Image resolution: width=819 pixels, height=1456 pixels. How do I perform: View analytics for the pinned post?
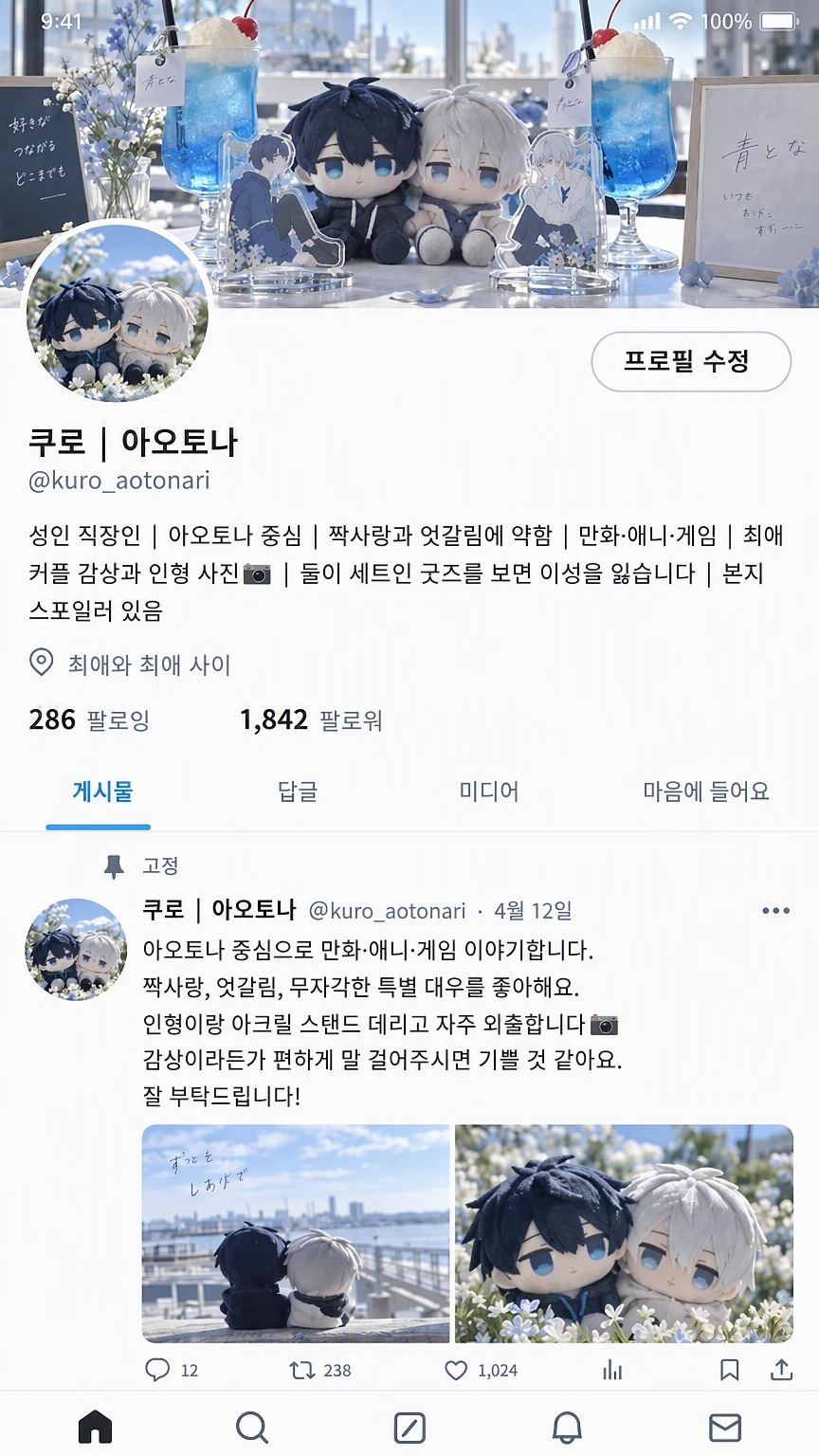click(x=612, y=1370)
